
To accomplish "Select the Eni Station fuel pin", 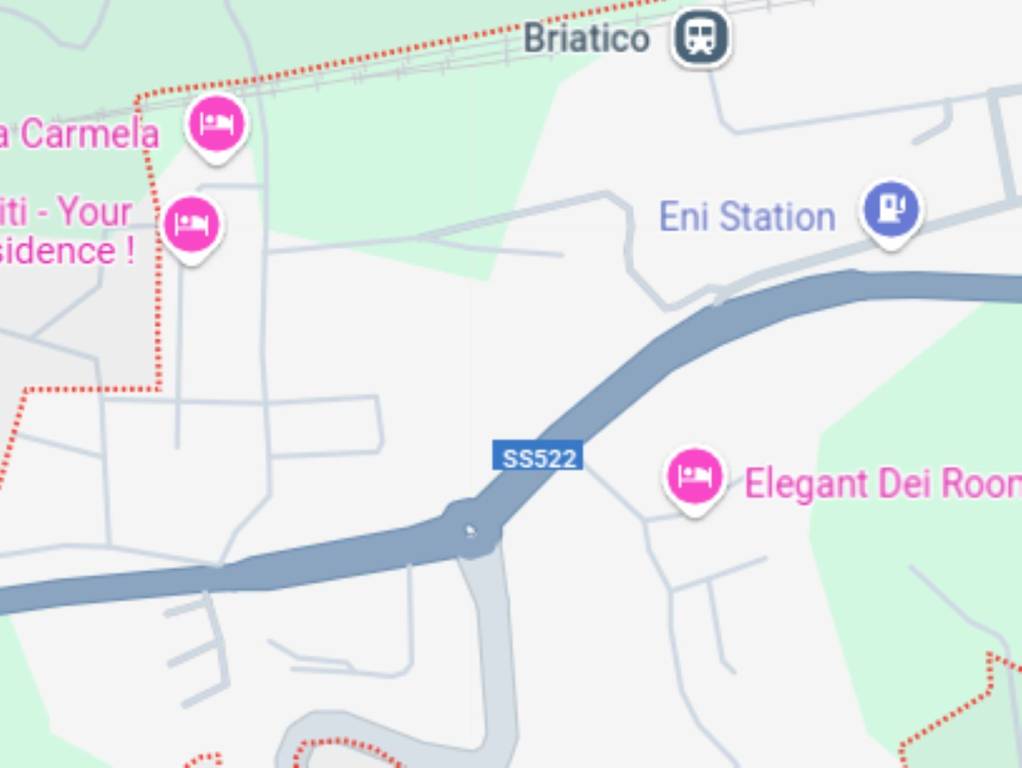I will coord(890,211).
